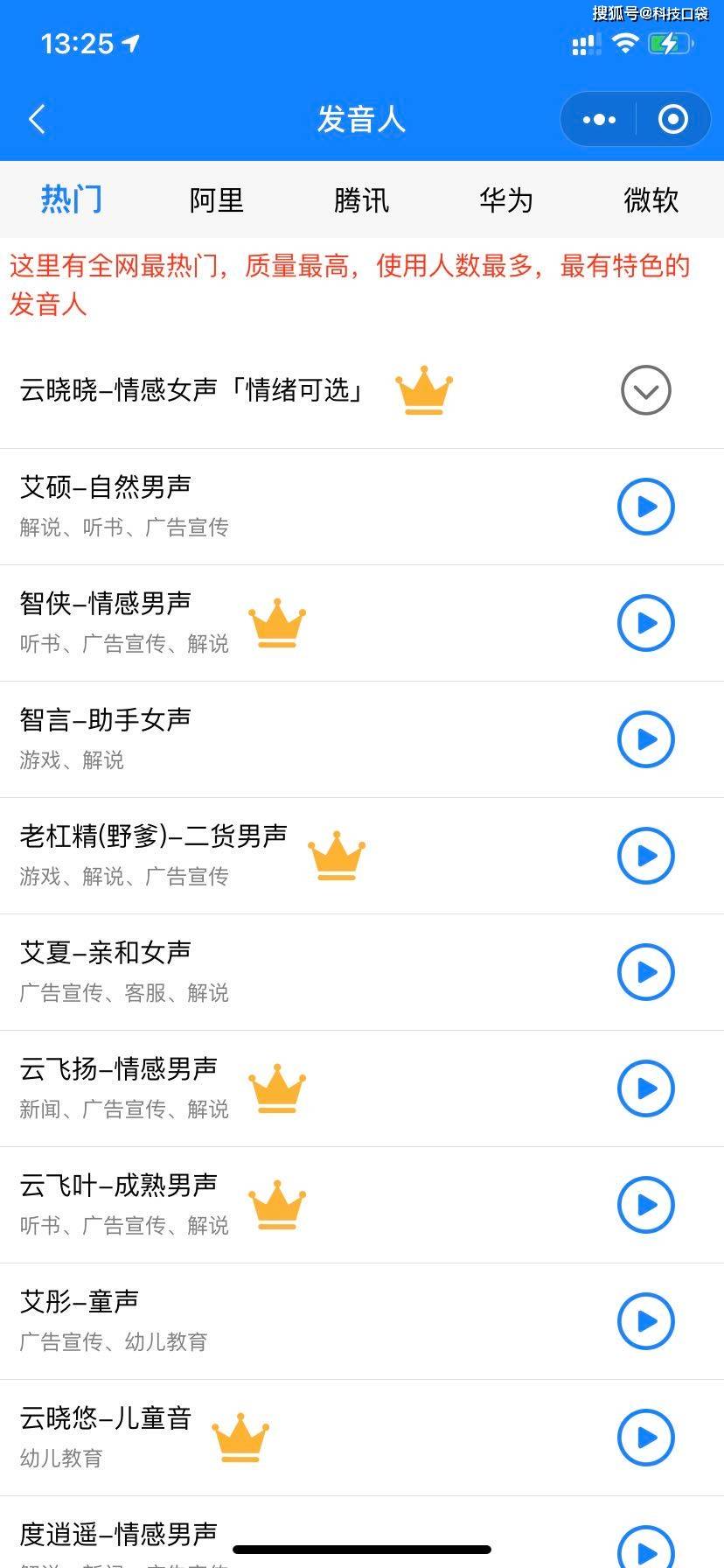Listen to the 艾彤-童声 preview
724x1568 pixels.
(x=646, y=1321)
